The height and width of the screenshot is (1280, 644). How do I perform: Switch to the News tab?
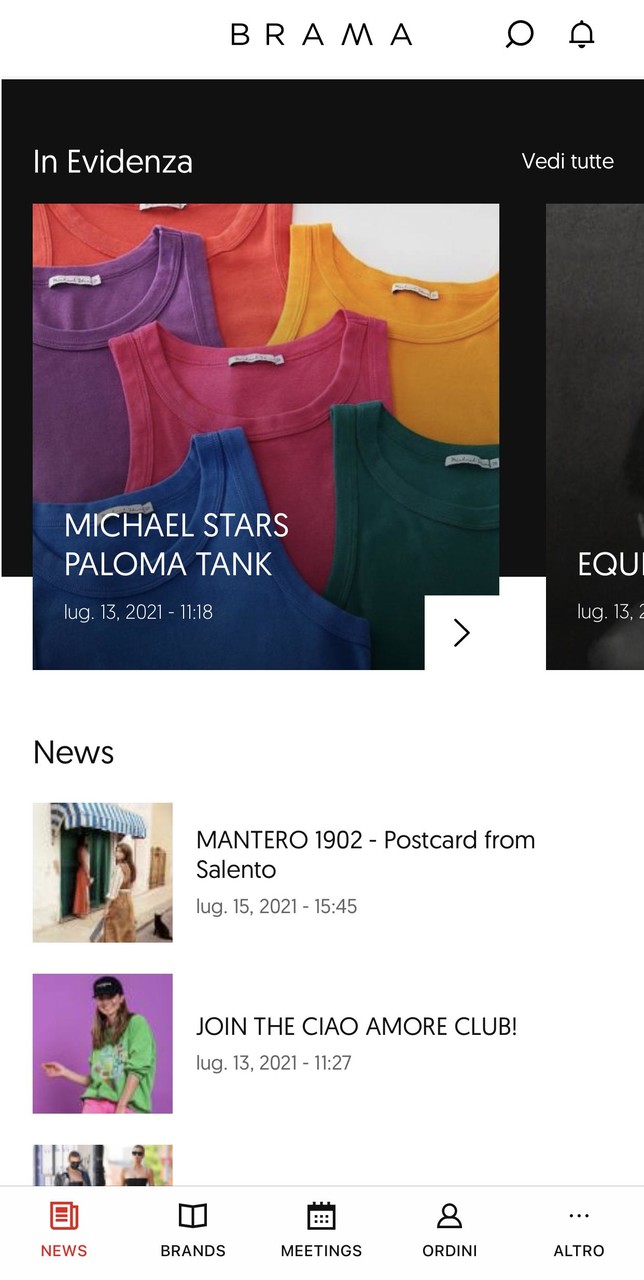pos(64,1230)
